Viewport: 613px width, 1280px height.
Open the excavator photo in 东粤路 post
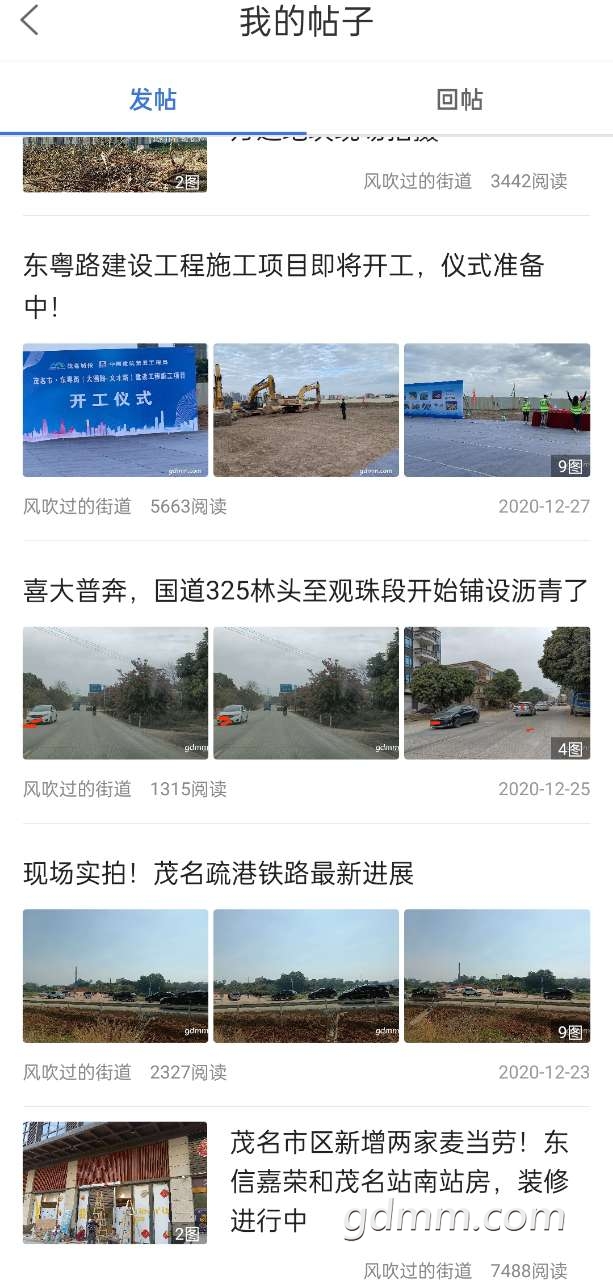click(306, 410)
